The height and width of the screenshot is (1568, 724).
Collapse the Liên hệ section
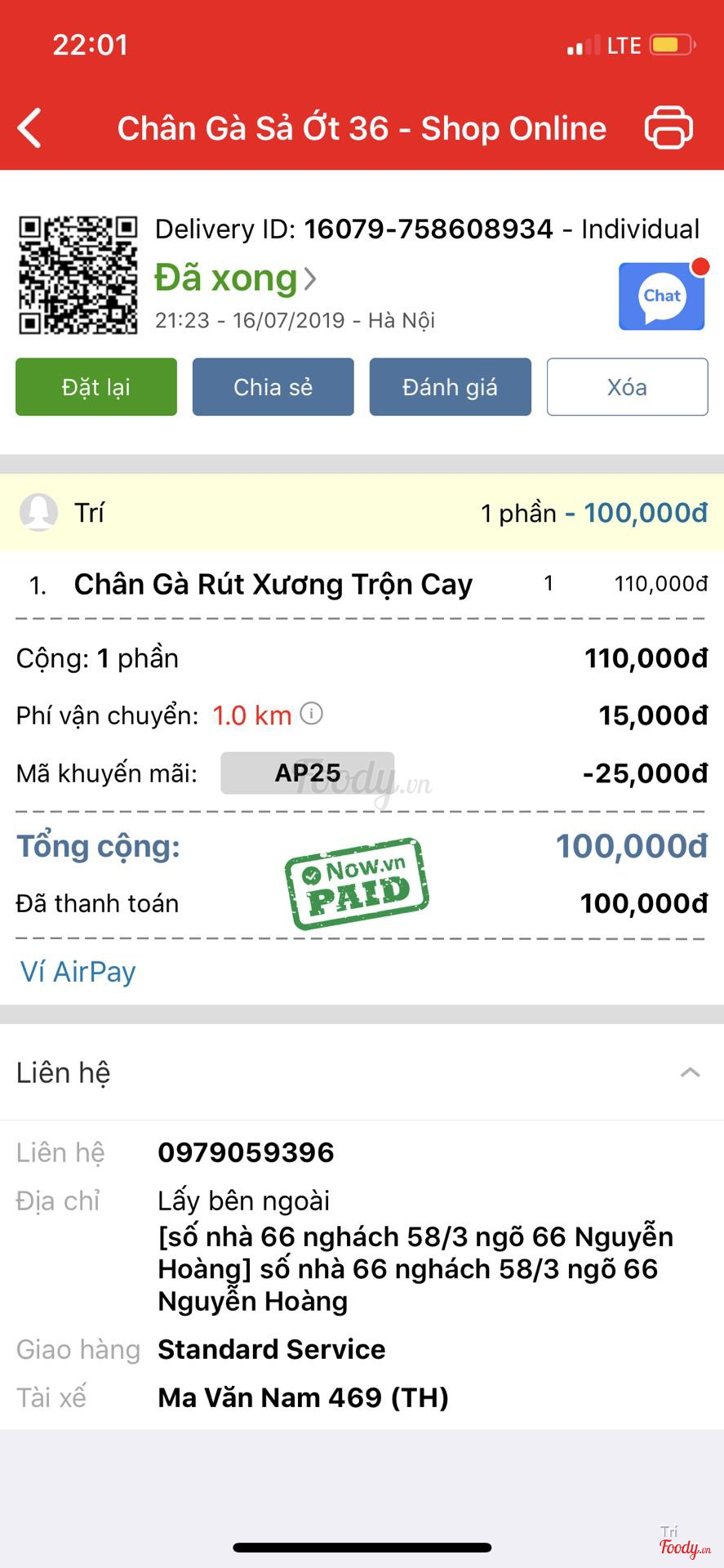pyautogui.click(x=690, y=1072)
